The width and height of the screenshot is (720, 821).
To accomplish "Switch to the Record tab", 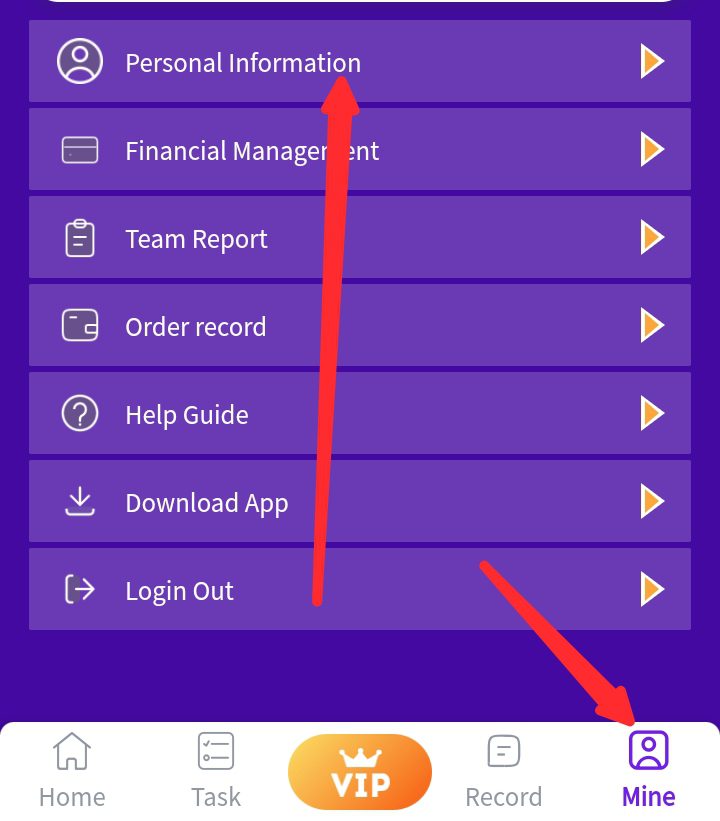I will [503, 770].
